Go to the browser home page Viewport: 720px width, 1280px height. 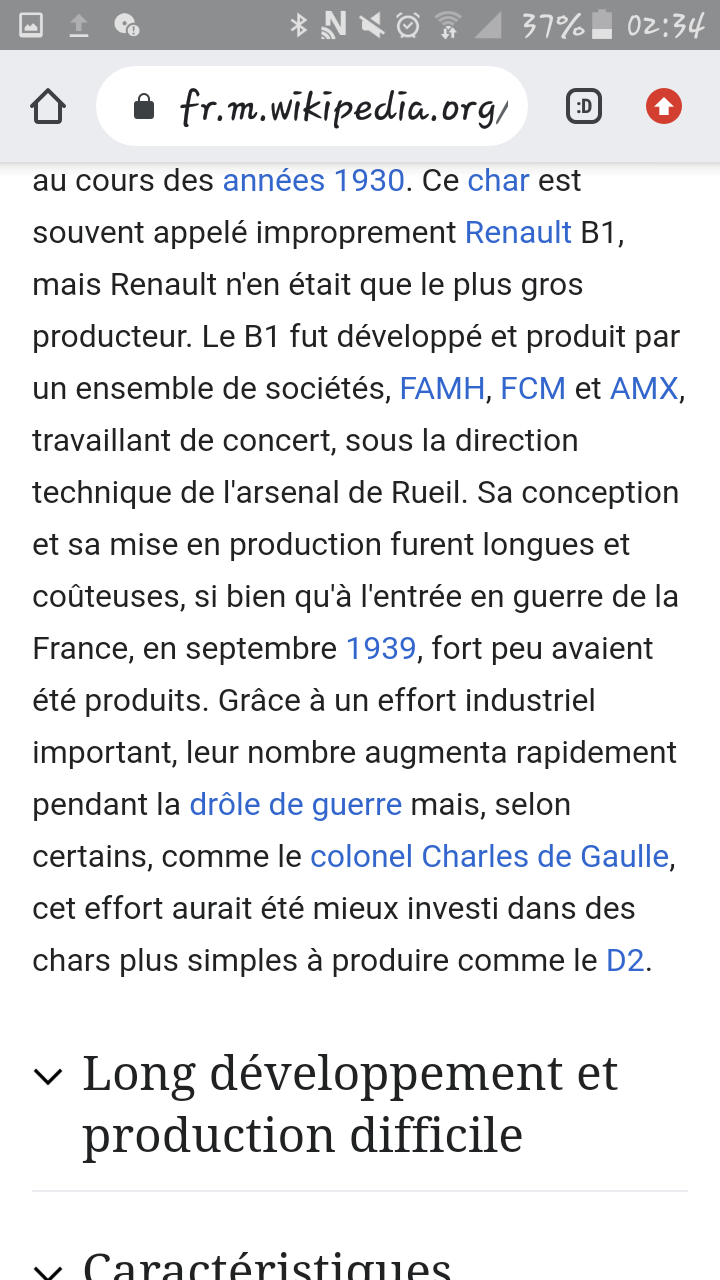[x=48, y=106]
